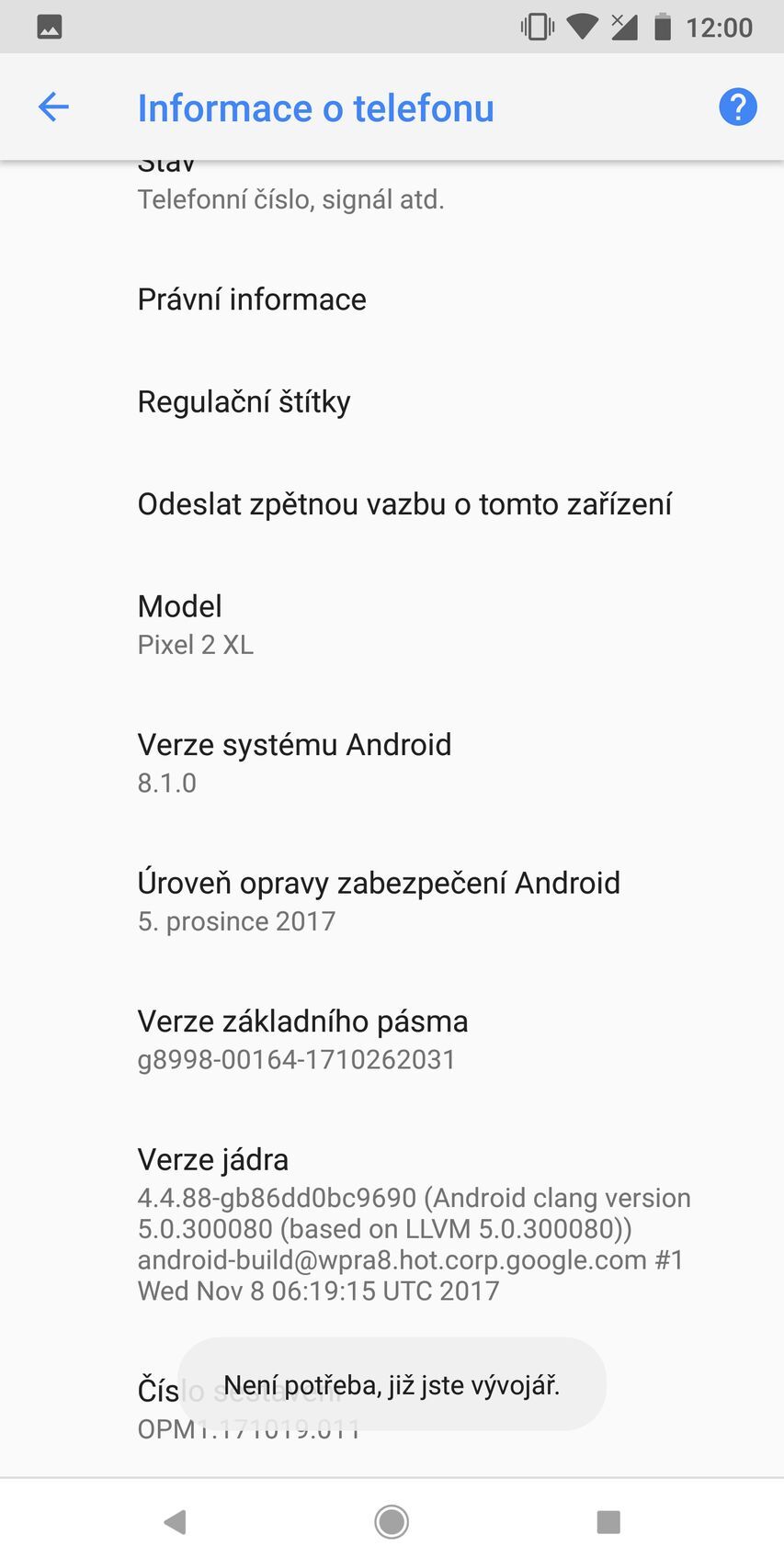Click Úroveň opravy zabezpečení Android

pyautogui.click(x=379, y=898)
